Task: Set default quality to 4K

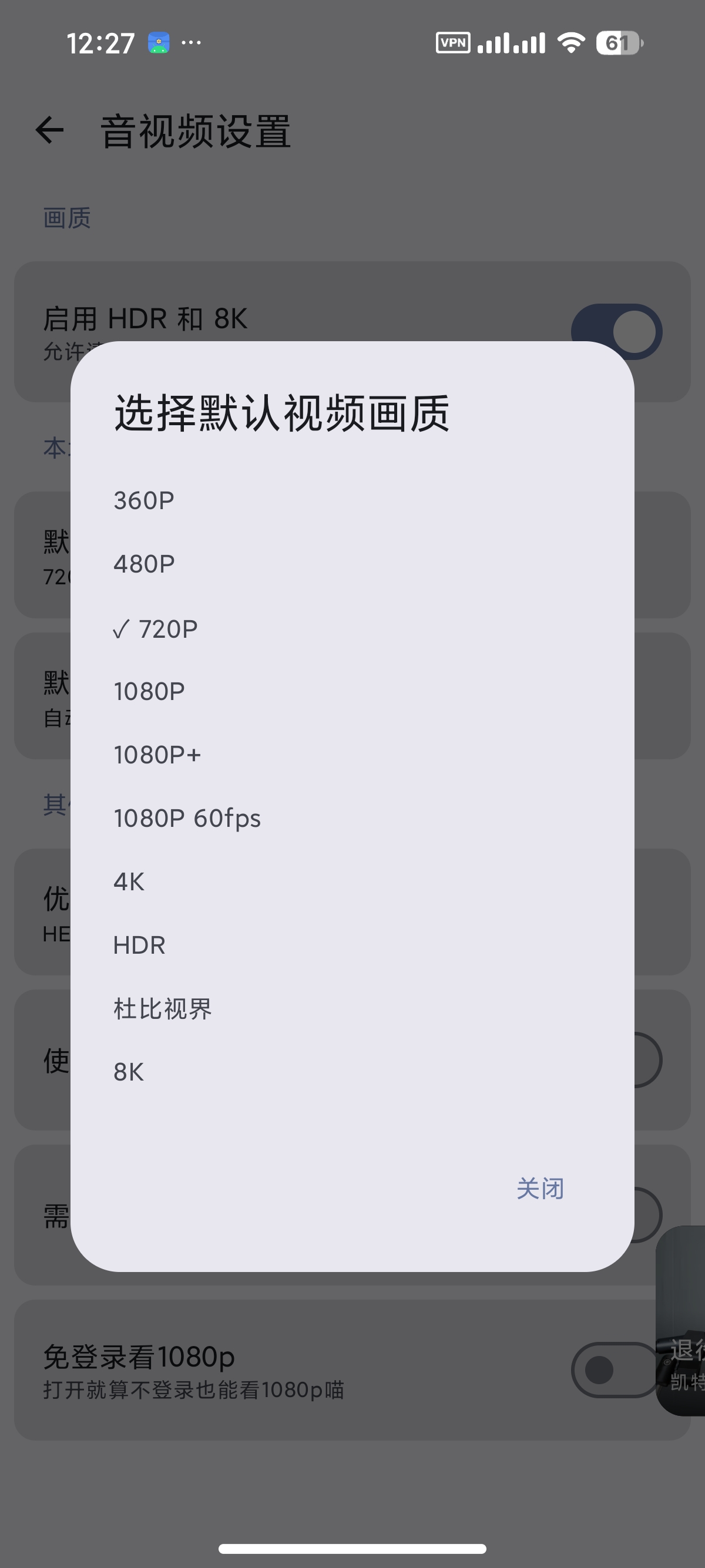Action: 352,881
